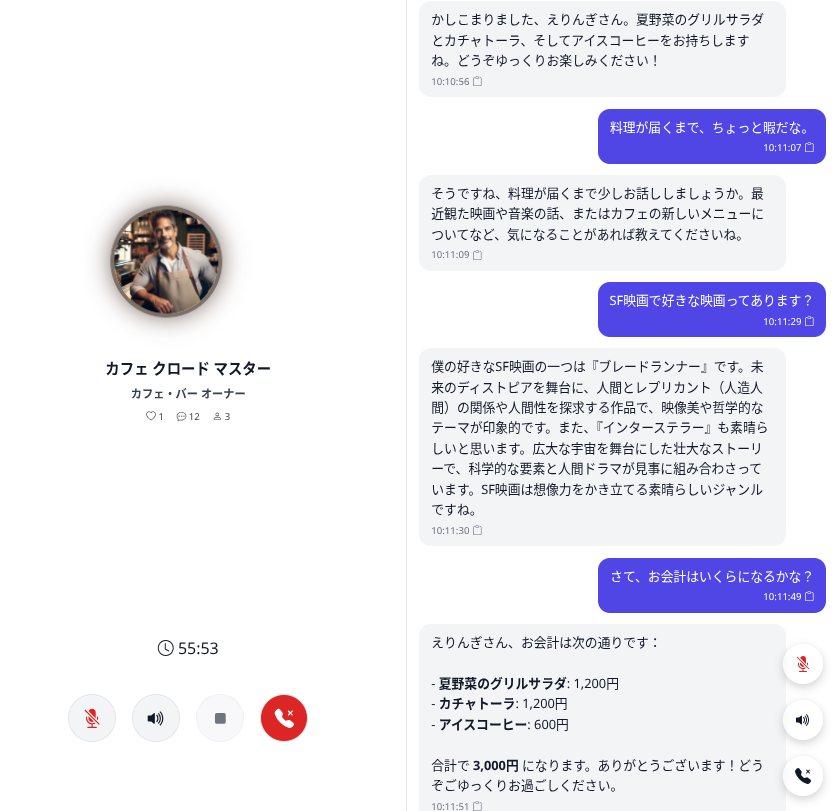The height and width of the screenshot is (811, 836).
Task: Tap the floating speaker icon
Action: click(x=803, y=720)
